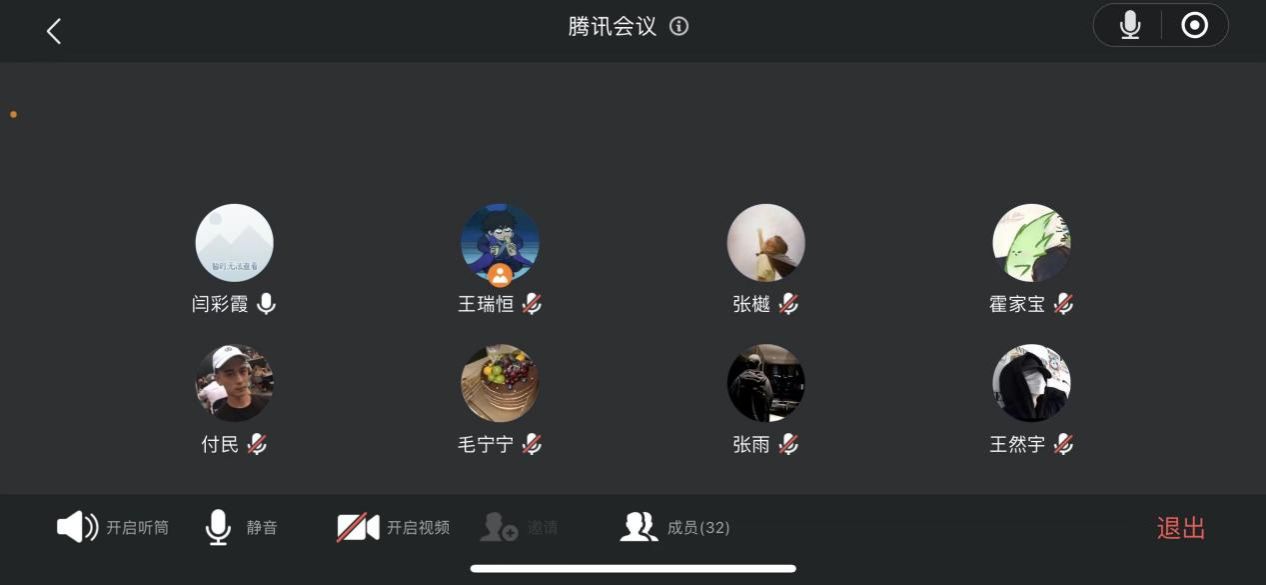Select participant 闫彩霞's avatar
Viewport: 1266px width, 585px height.
234,243
